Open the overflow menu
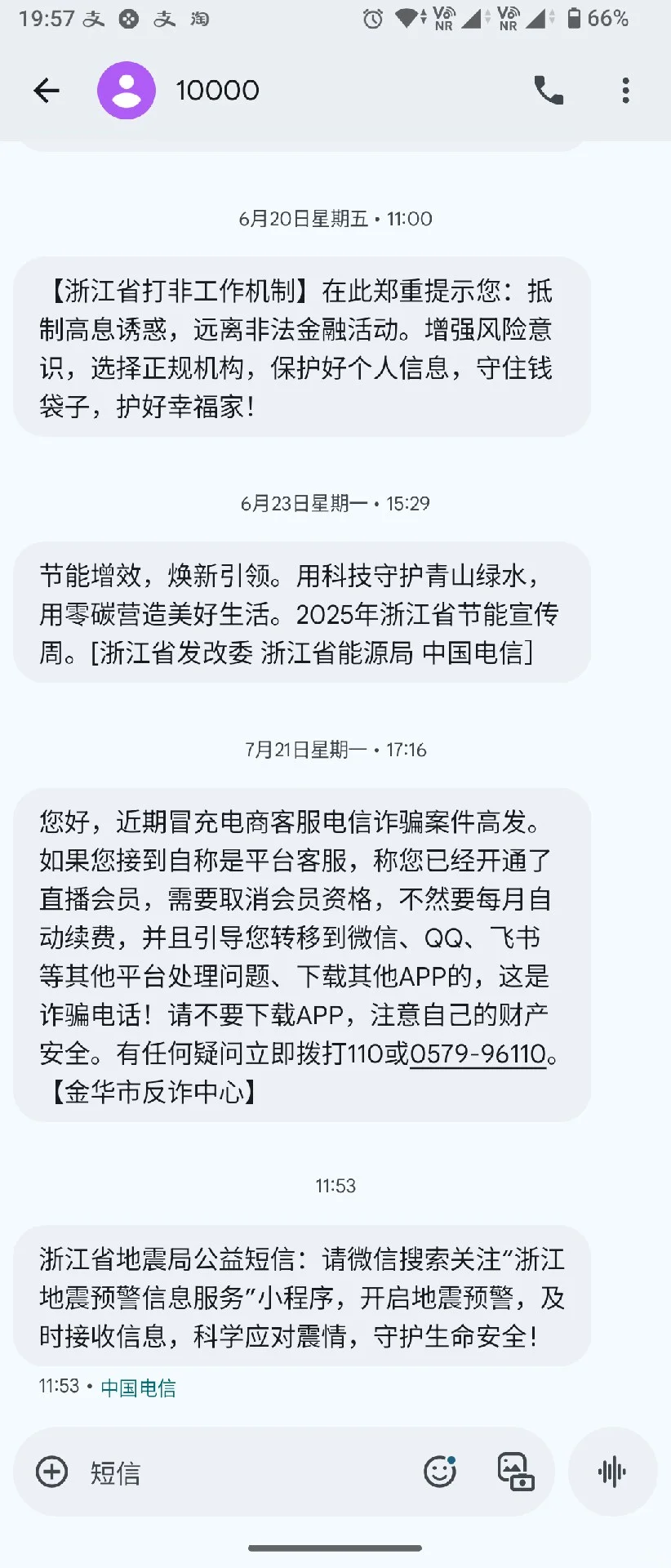Viewport: 671px width, 1568px height. (625, 90)
